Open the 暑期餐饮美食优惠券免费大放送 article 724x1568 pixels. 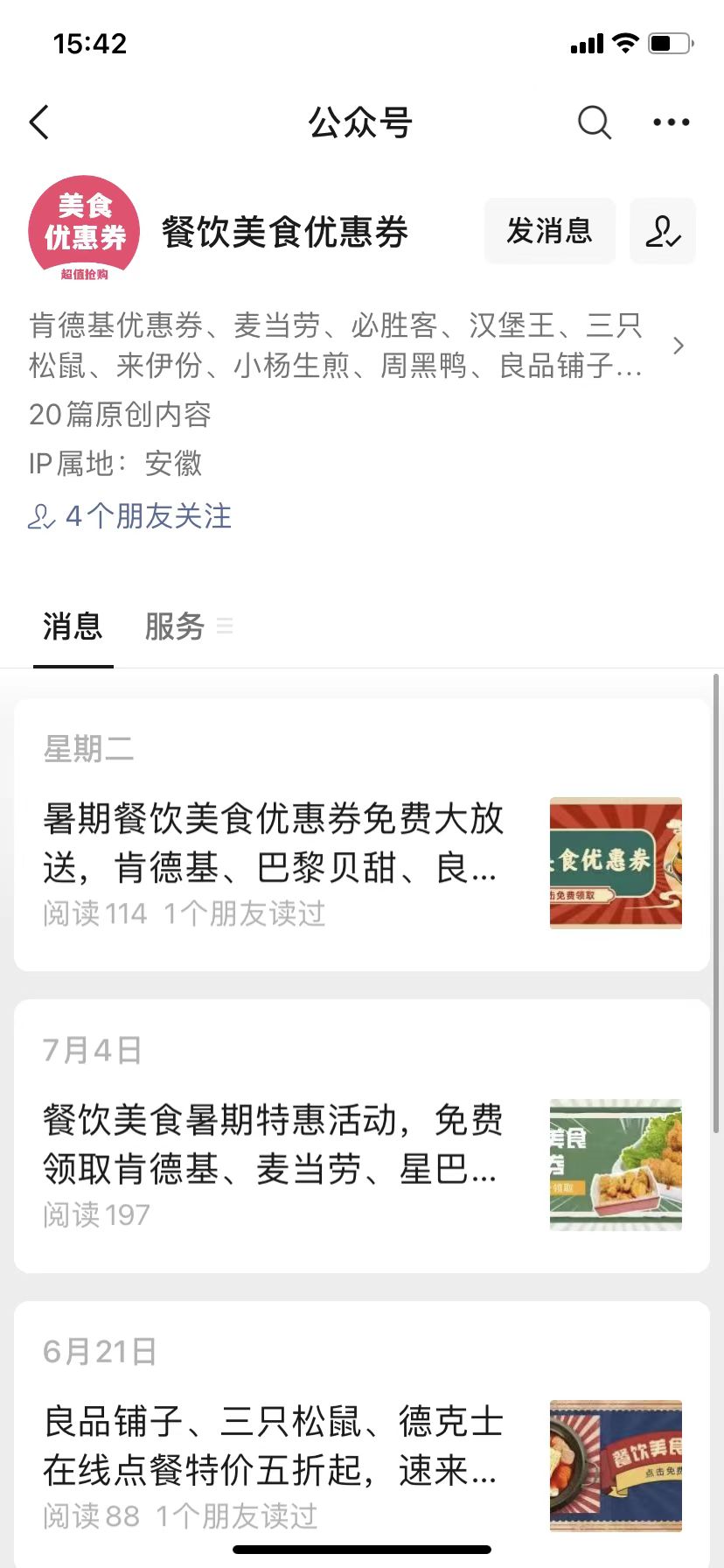[x=273, y=843]
